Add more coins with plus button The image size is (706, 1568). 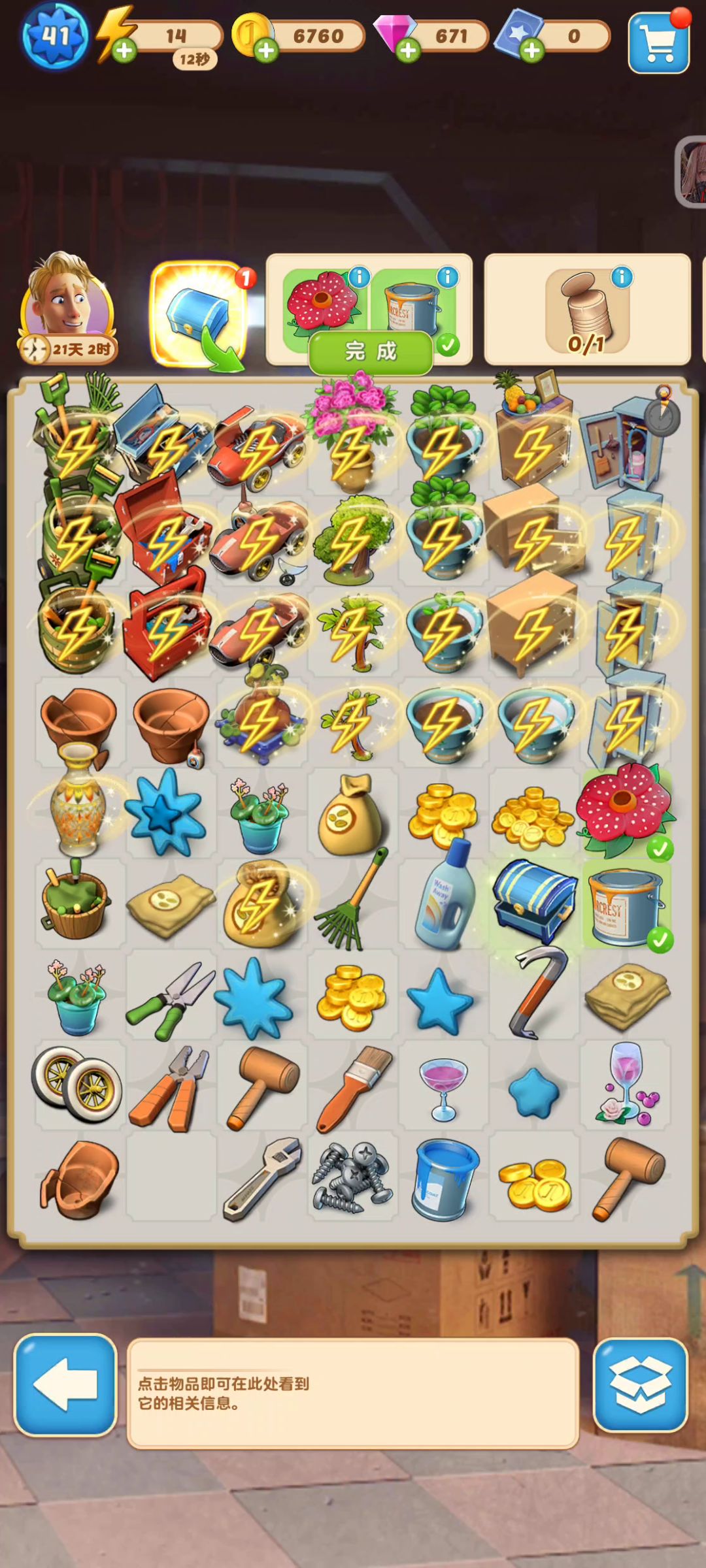[265, 50]
